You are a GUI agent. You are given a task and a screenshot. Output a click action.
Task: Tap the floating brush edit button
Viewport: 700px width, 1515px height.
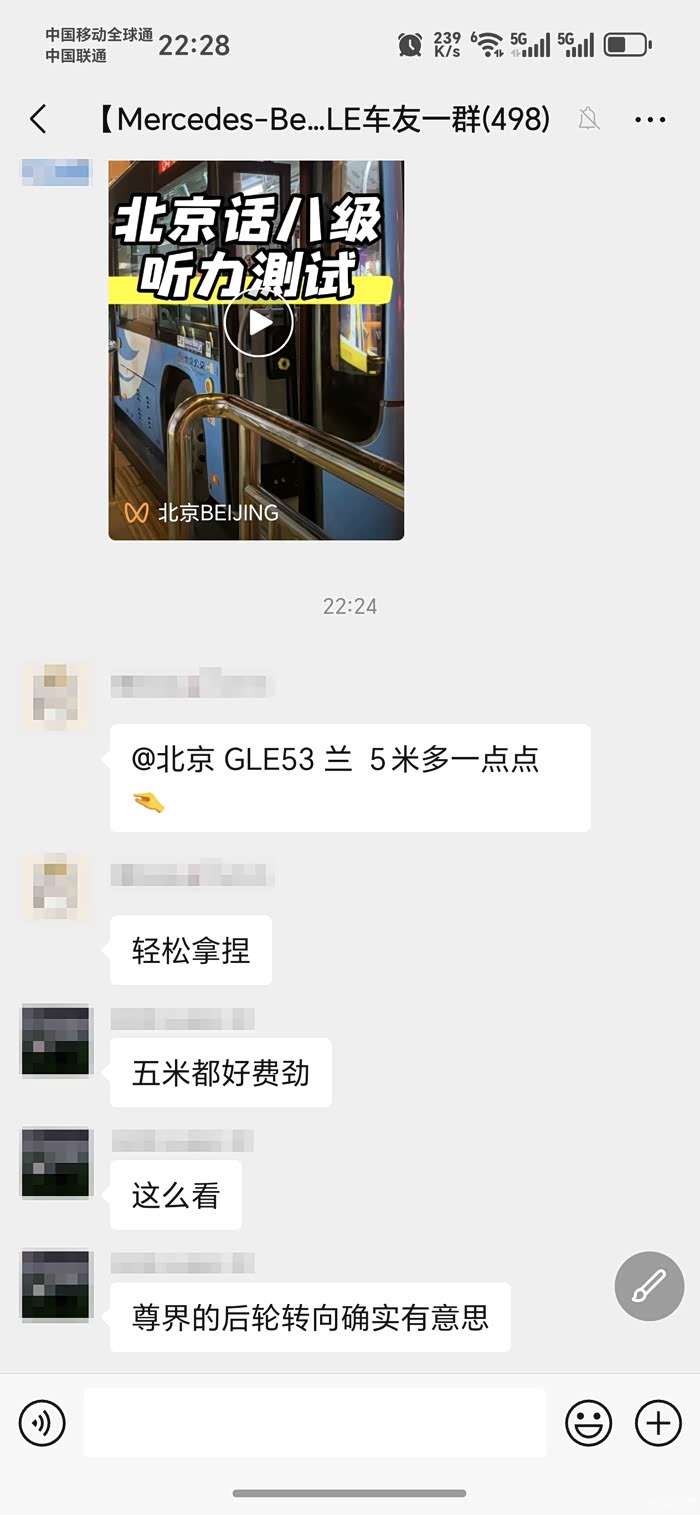coord(650,1285)
